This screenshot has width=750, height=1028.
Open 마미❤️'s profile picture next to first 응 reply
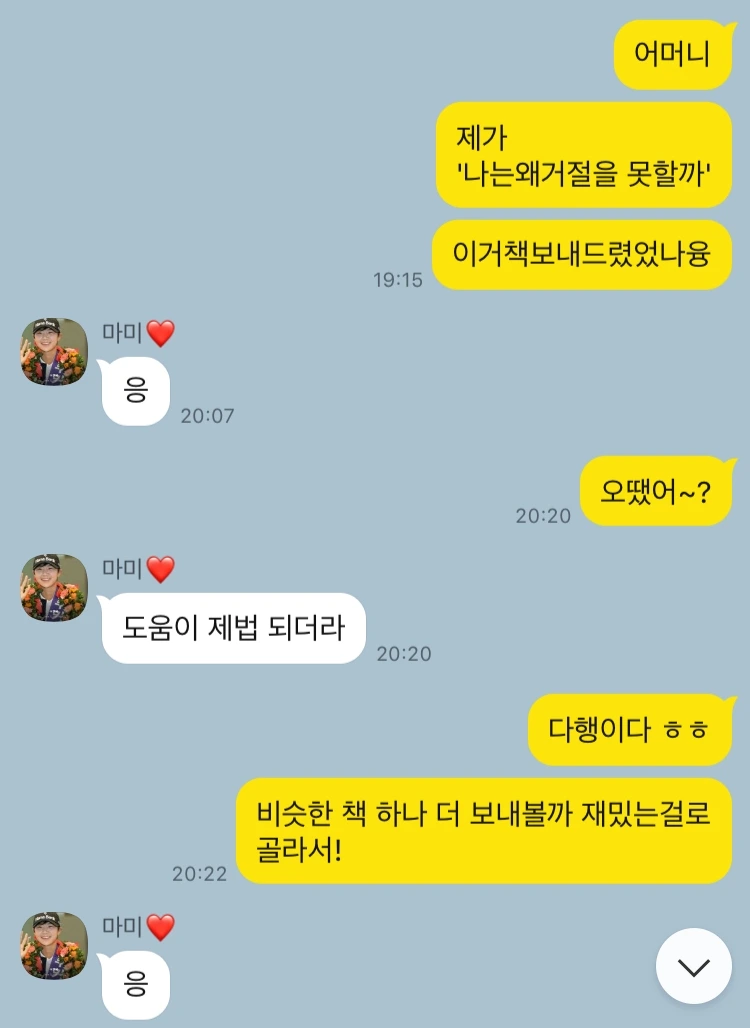(52, 350)
